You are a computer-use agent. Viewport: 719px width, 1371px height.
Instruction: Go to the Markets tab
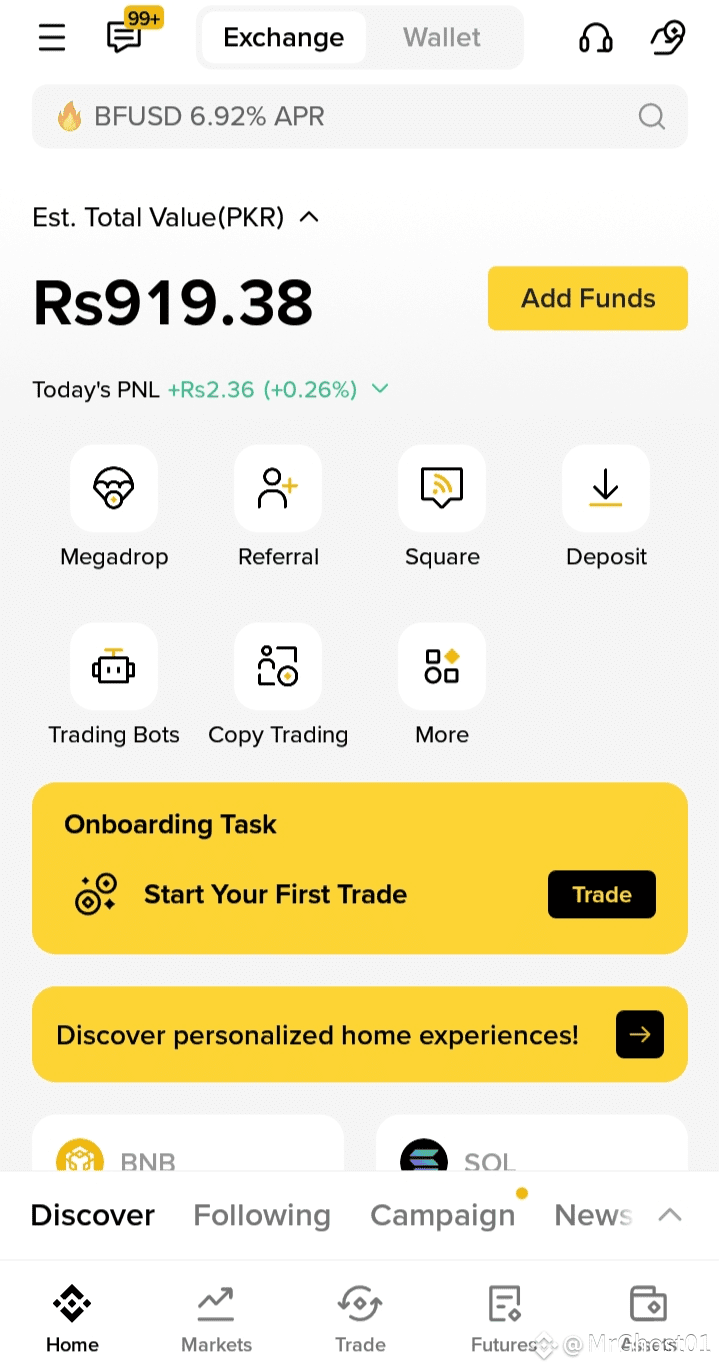(x=216, y=1319)
